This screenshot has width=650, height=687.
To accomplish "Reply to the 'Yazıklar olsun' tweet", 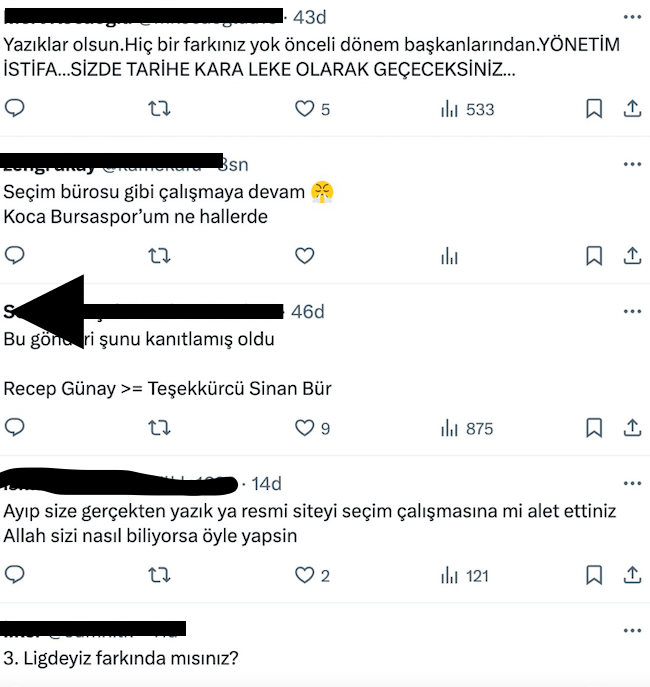I will (x=15, y=109).
